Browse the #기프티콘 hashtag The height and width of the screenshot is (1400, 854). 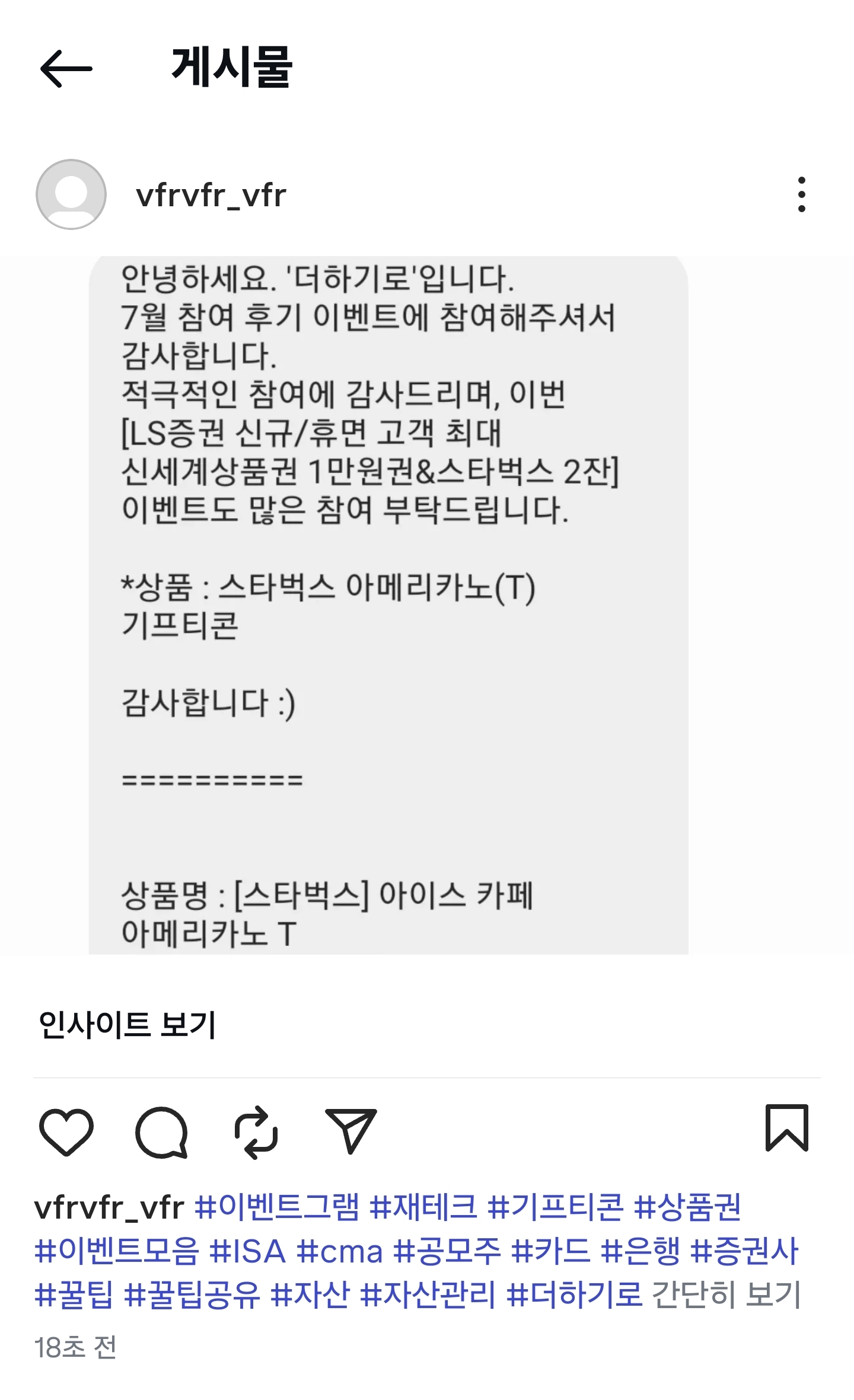click(x=555, y=1207)
